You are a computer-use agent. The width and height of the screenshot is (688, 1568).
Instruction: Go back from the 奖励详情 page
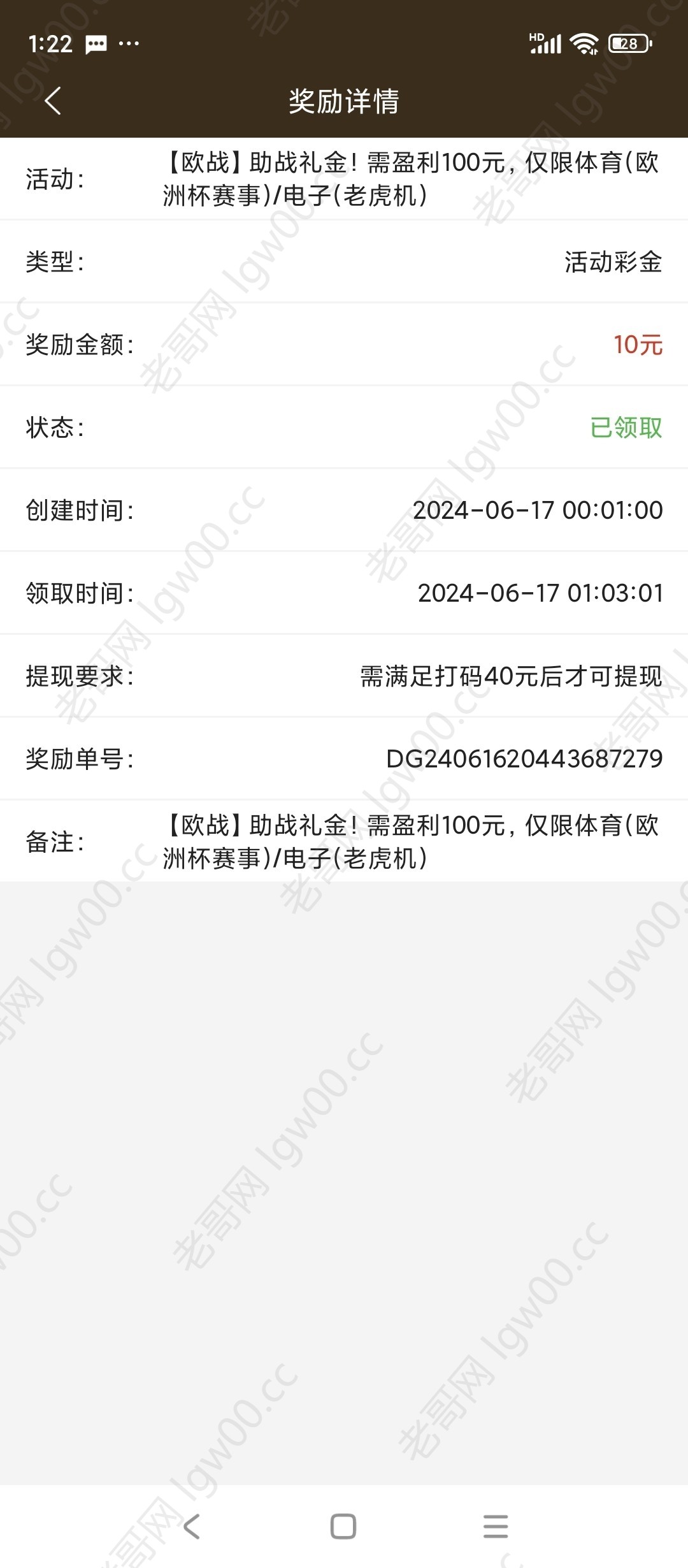[53, 101]
